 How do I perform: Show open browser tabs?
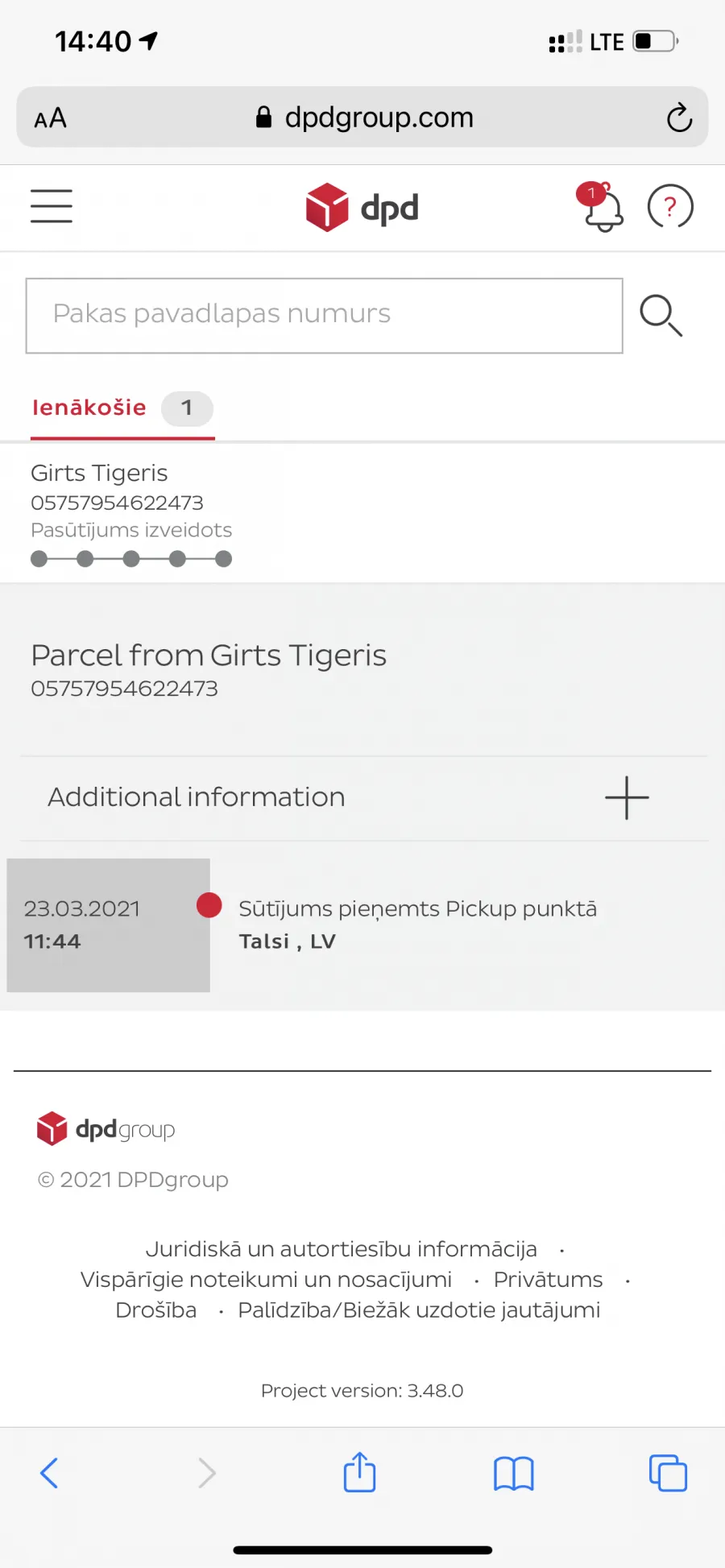point(668,1473)
